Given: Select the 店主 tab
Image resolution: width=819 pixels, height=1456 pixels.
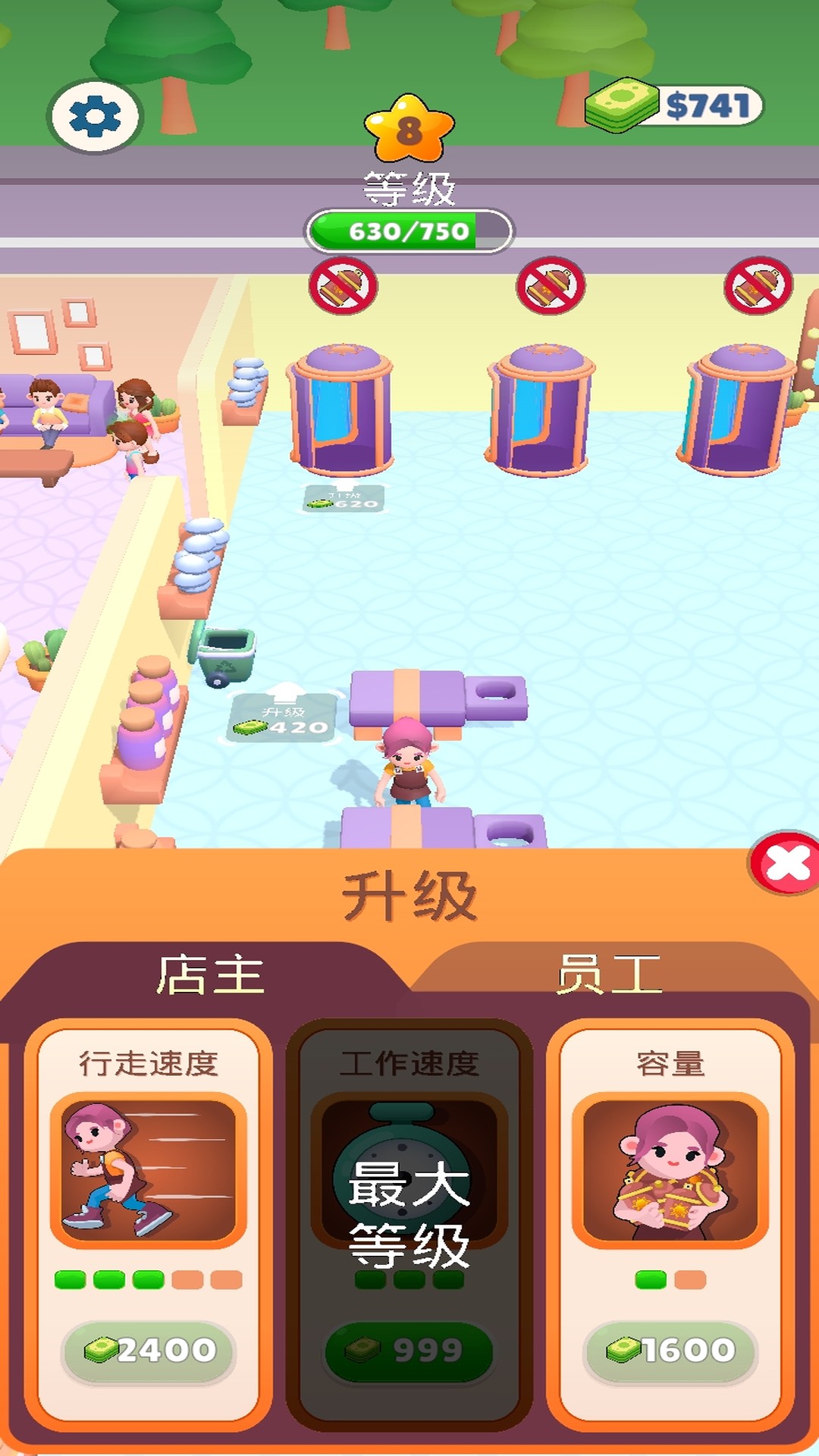Looking at the screenshot, I should coord(210,974).
